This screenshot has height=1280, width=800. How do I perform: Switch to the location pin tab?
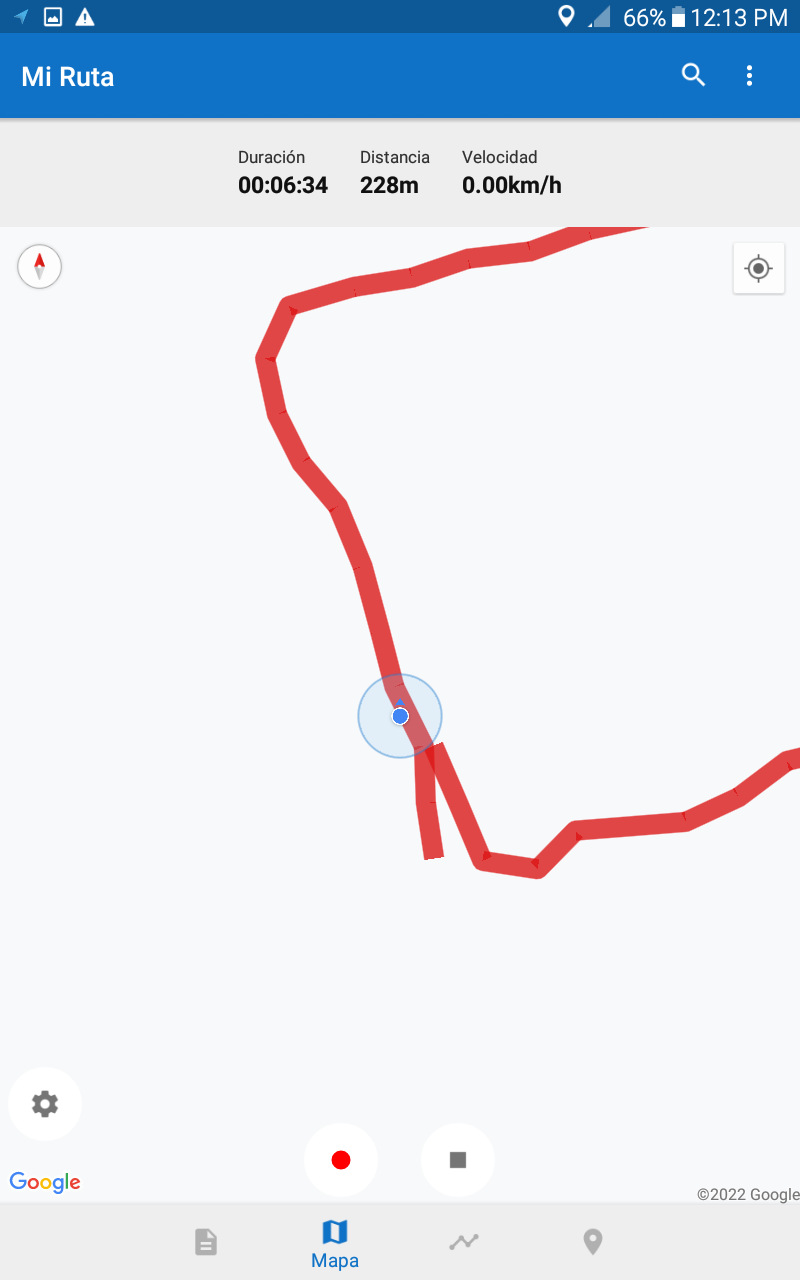click(593, 1242)
